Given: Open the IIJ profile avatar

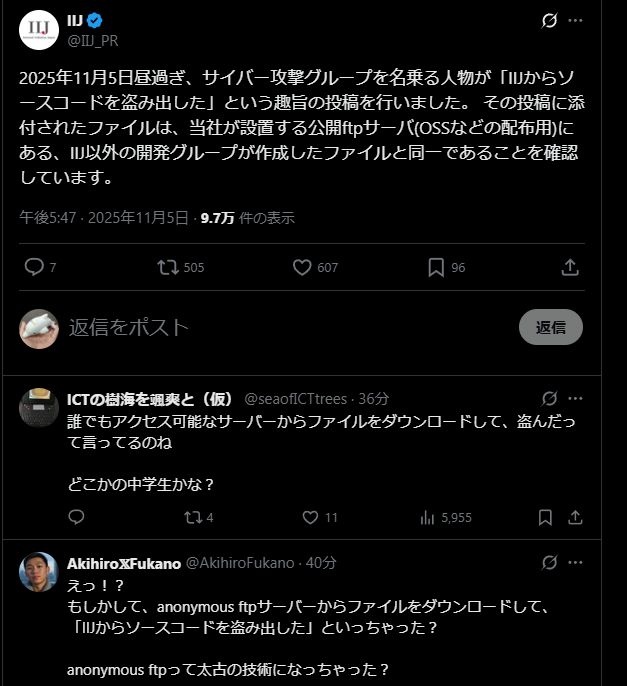Looking at the screenshot, I should 39,29.
